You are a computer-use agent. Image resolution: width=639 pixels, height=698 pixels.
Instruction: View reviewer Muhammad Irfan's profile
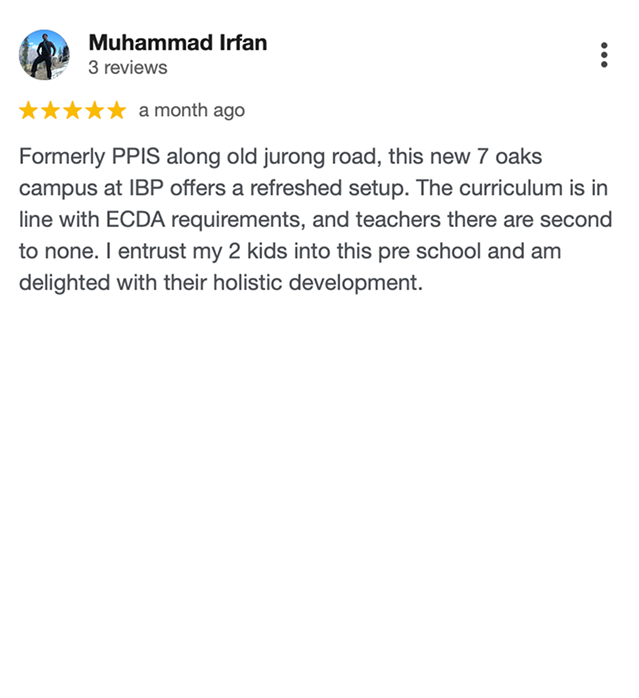(177, 43)
